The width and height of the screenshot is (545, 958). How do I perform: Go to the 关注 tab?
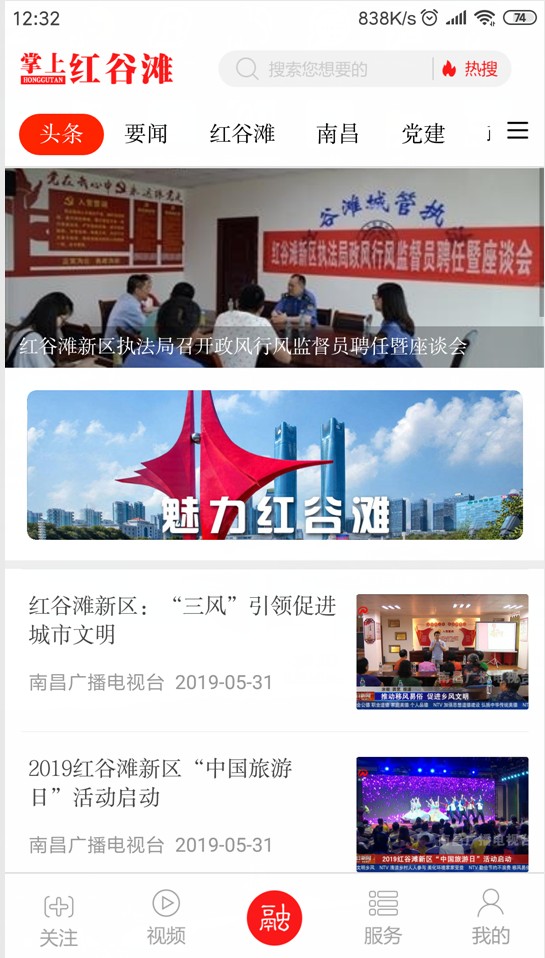pos(59,919)
